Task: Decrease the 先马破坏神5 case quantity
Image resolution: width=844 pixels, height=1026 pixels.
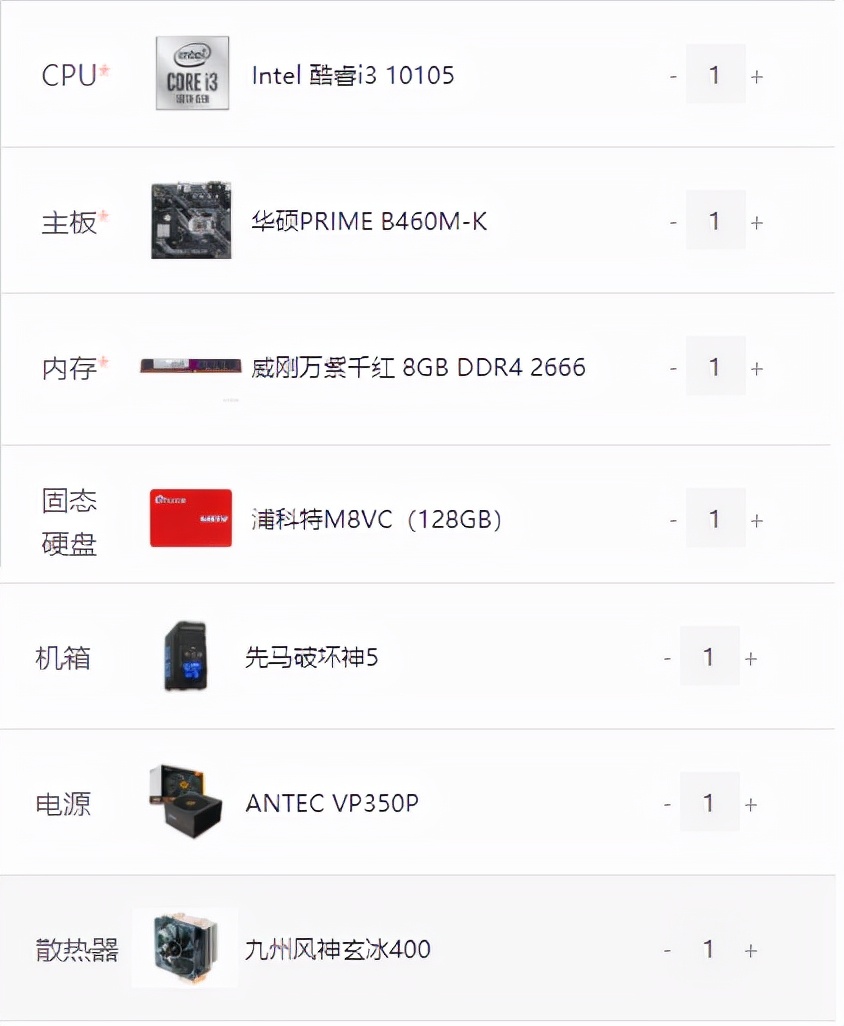Action: (668, 658)
